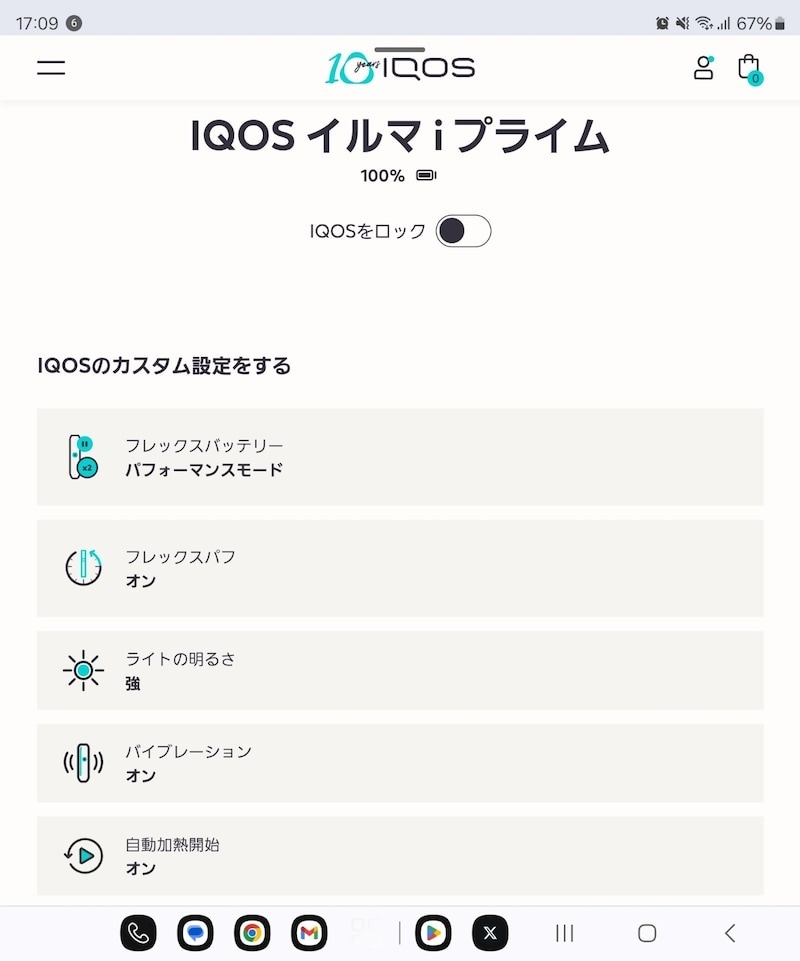
Task: Expand the auto-heating start setting row
Action: click(x=400, y=856)
